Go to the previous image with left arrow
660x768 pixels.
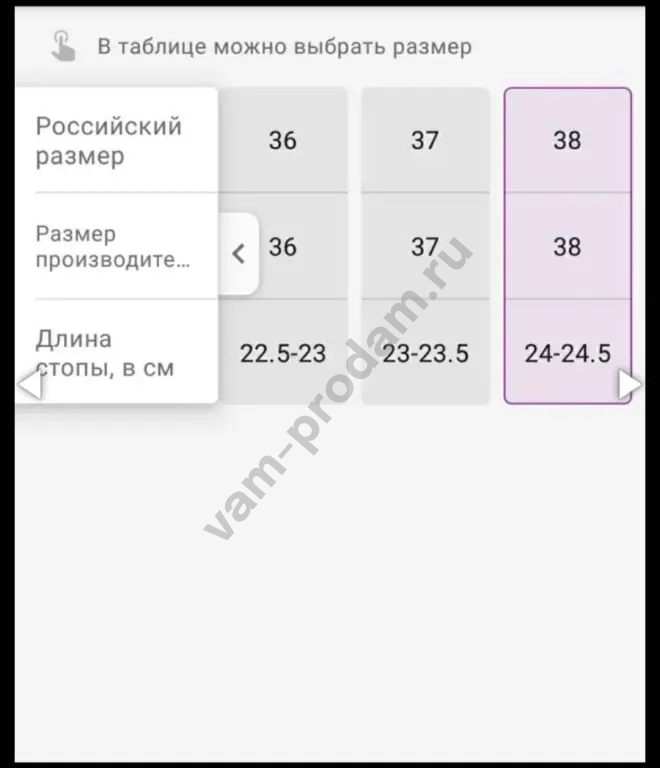[x=30, y=384]
